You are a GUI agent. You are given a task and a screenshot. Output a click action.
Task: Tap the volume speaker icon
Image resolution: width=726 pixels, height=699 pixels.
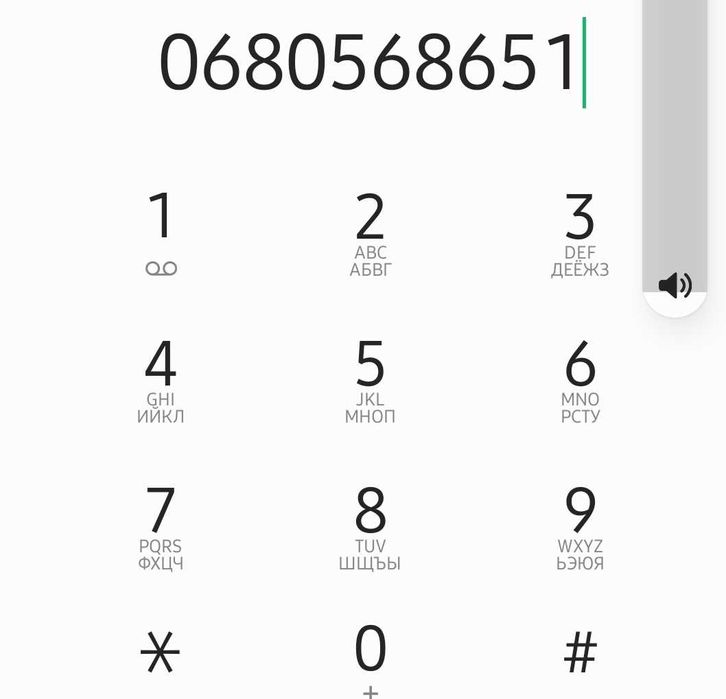click(x=675, y=286)
